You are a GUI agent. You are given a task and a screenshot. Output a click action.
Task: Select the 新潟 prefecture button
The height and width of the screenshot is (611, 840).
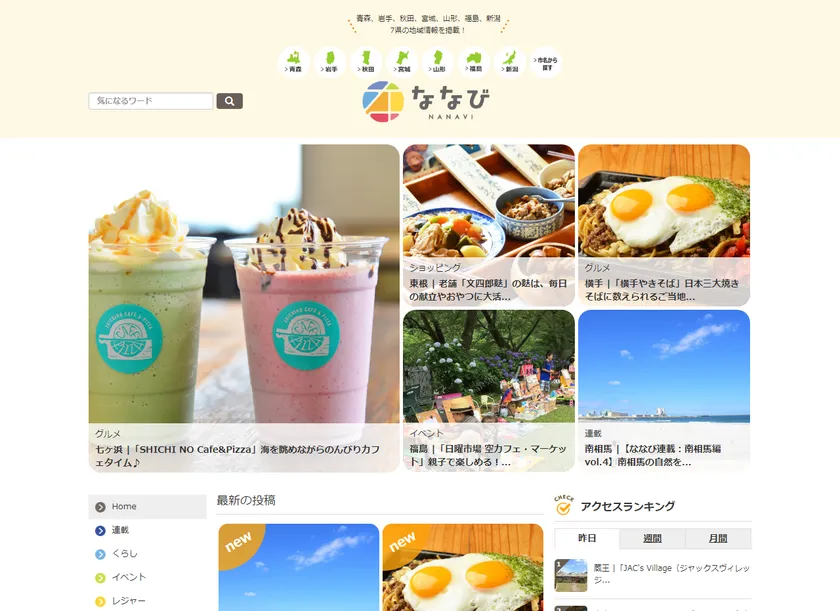point(510,63)
